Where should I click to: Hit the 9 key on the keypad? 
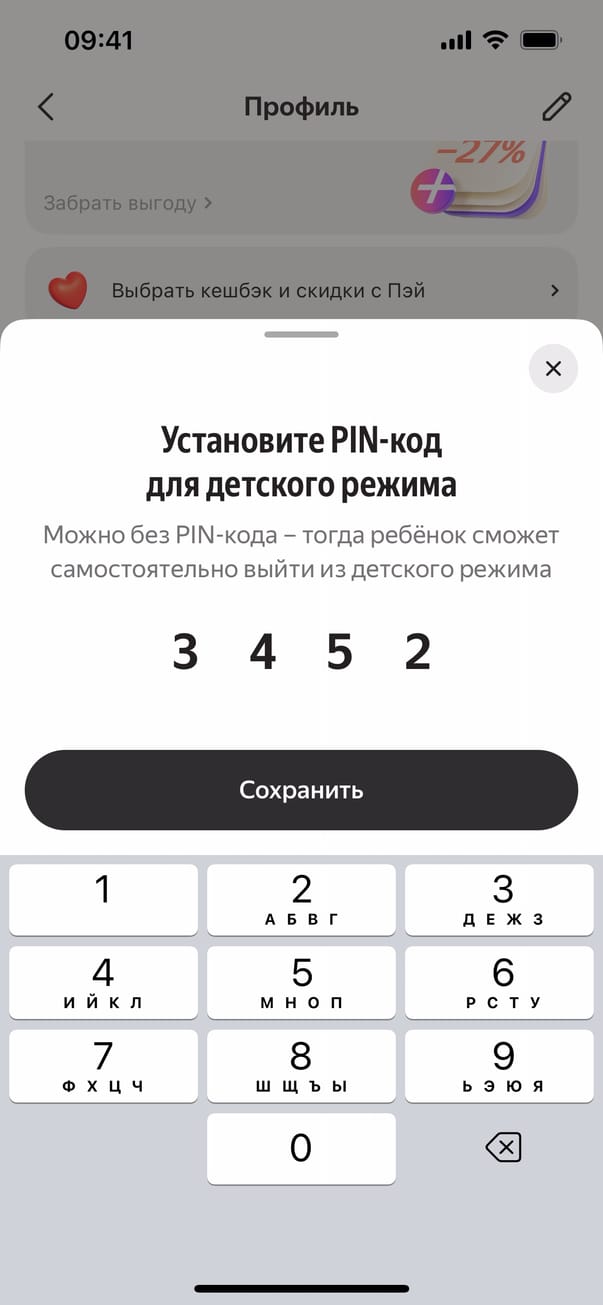point(502,1066)
